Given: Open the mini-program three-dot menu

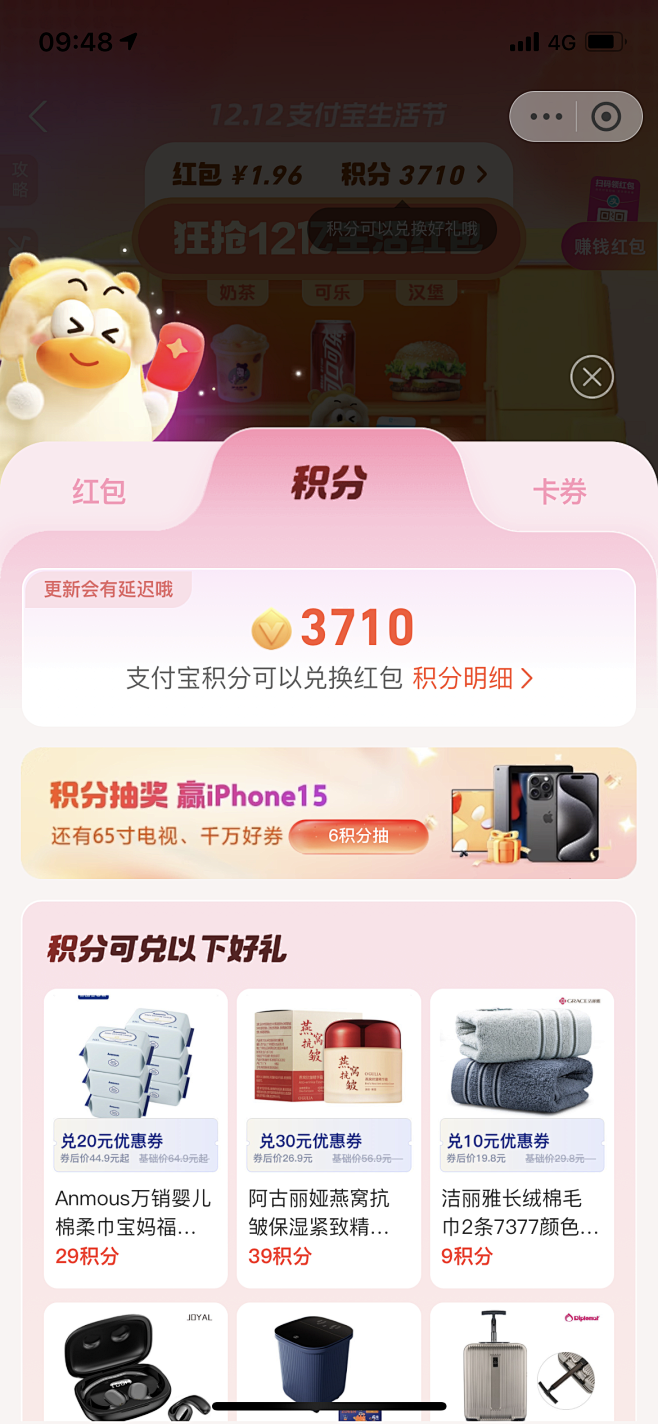Looking at the screenshot, I should tap(546, 117).
